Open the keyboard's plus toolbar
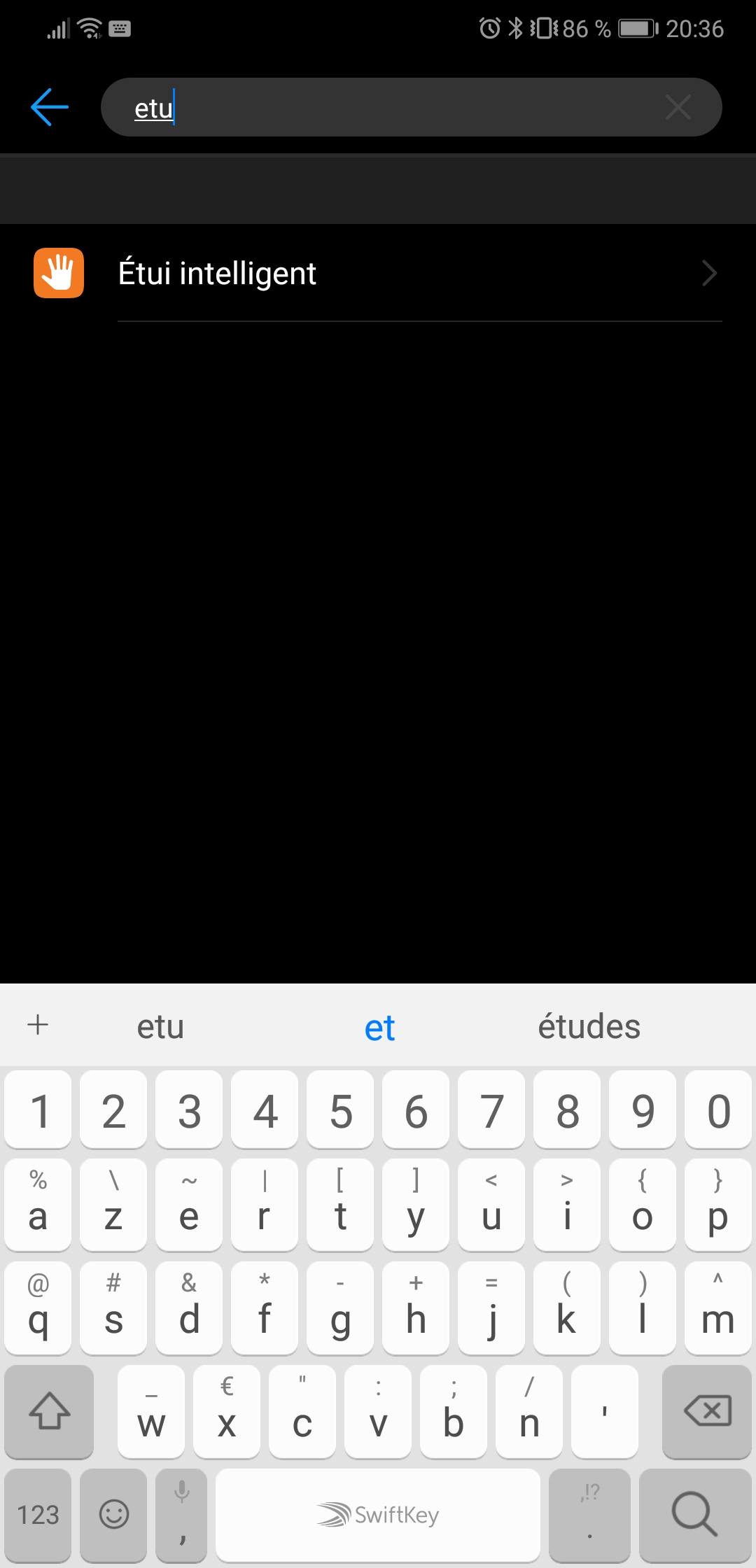 [38, 1025]
